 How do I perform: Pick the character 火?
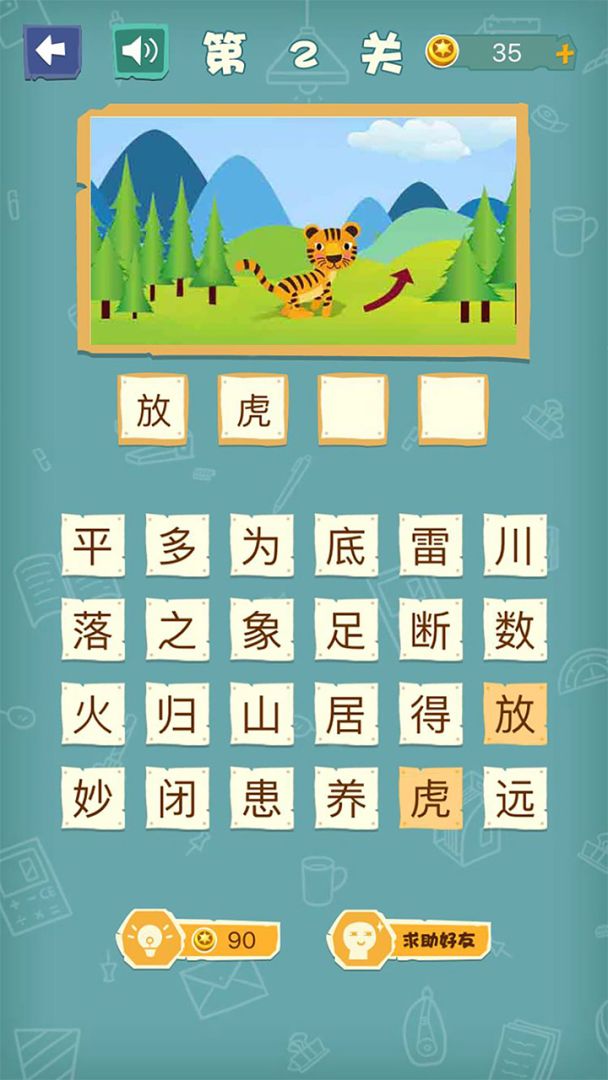[93, 714]
